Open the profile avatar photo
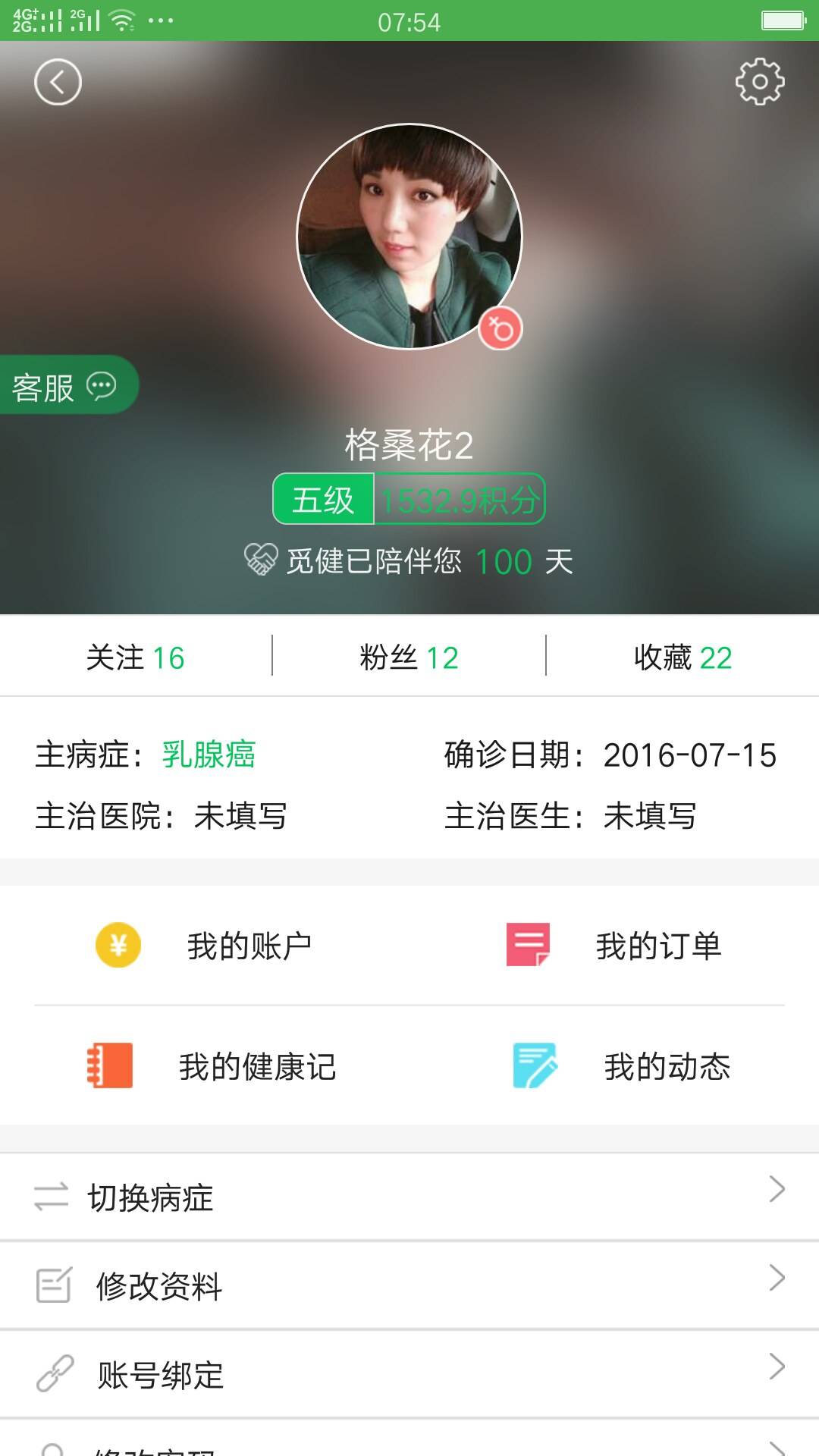The width and height of the screenshot is (819, 1456). [409, 237]
